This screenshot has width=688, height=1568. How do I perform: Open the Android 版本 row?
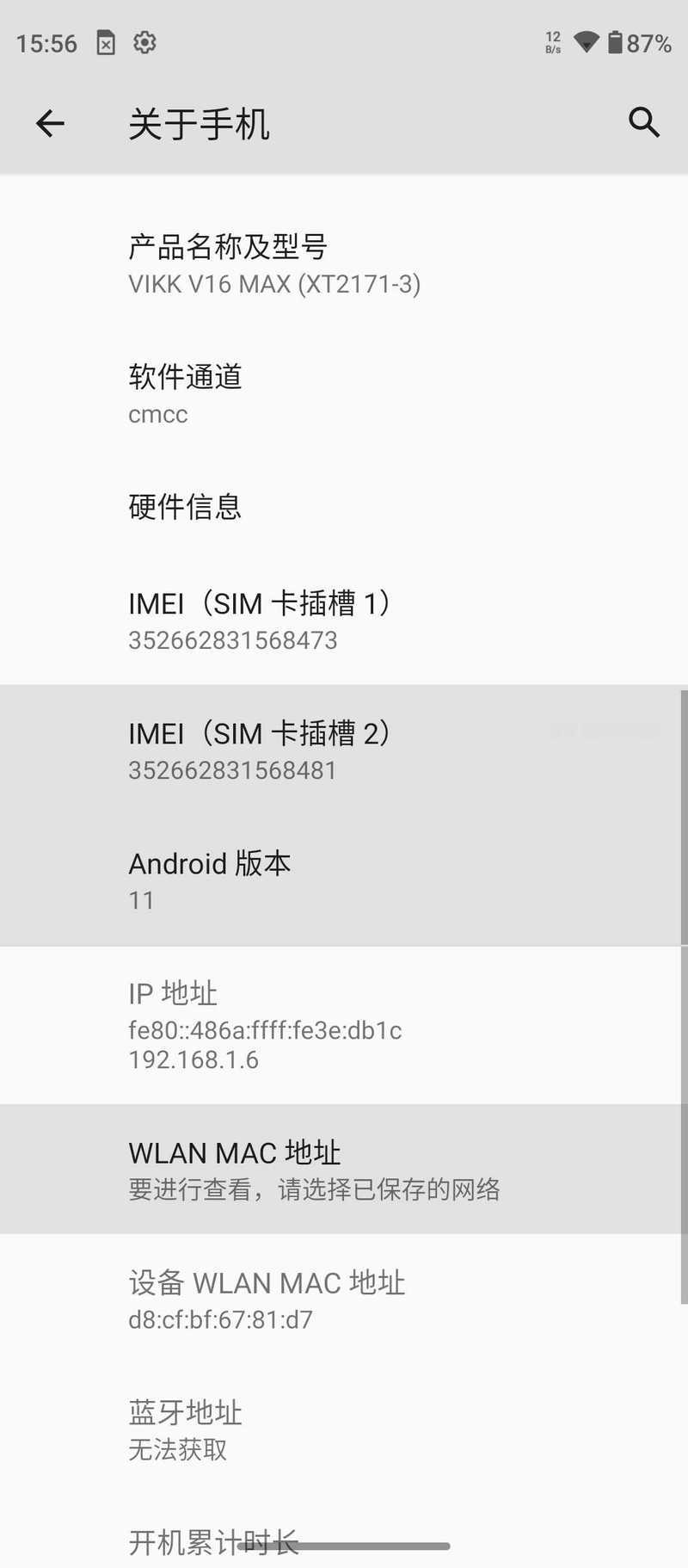click(344, 880)
